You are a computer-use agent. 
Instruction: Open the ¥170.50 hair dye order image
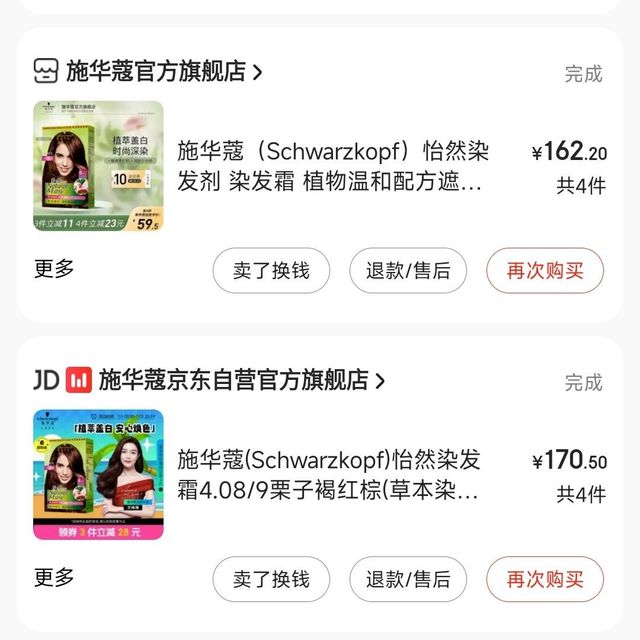pos(98,475)
